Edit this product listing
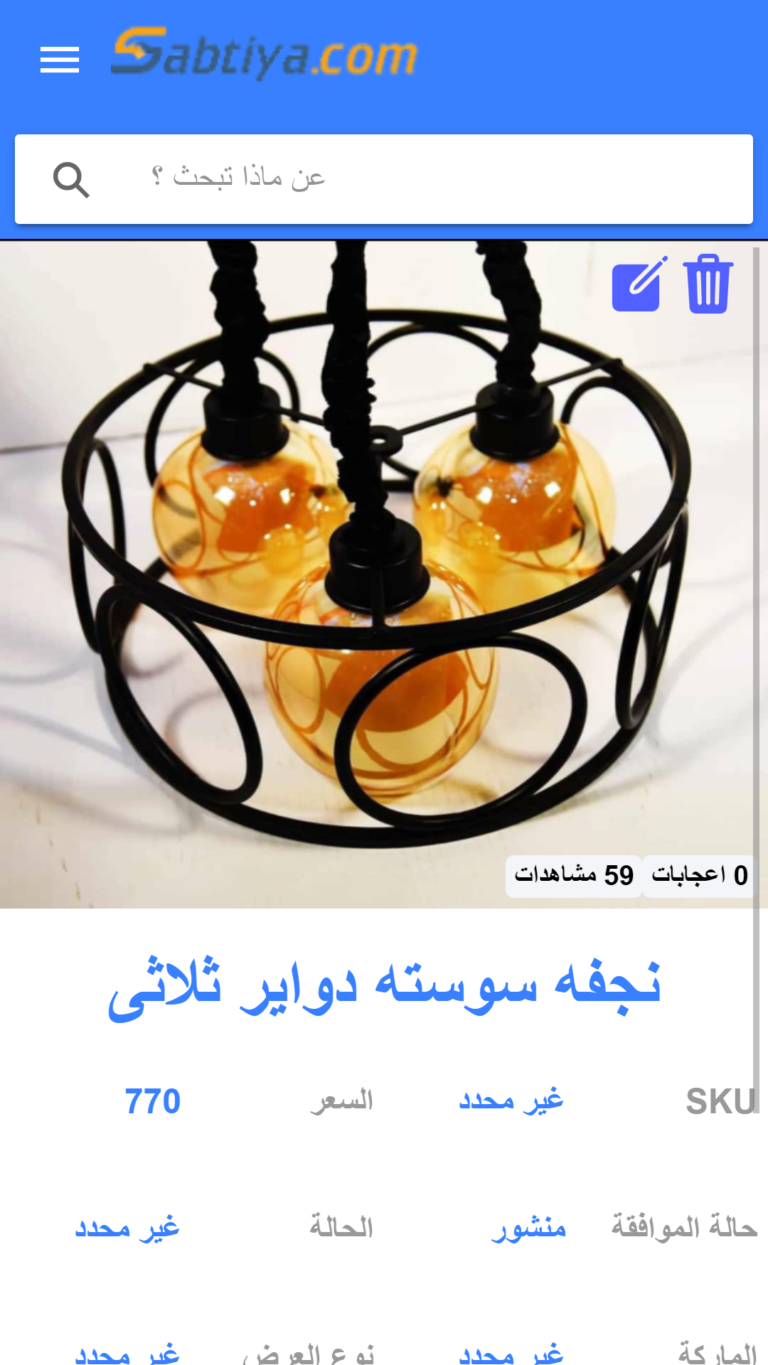Viewport: 768px width, 1365px height. pyautogui.click(x=639, y=285)
